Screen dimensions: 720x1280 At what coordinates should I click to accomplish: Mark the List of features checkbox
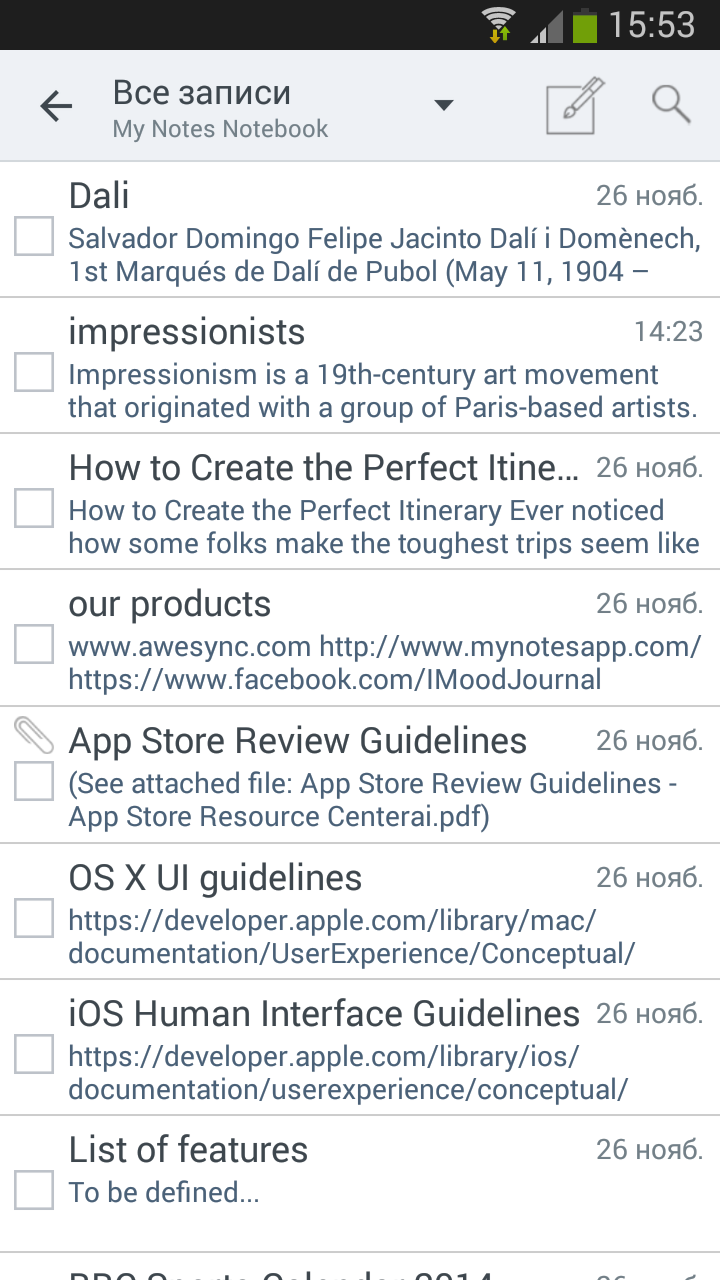tap(34, 1190)
